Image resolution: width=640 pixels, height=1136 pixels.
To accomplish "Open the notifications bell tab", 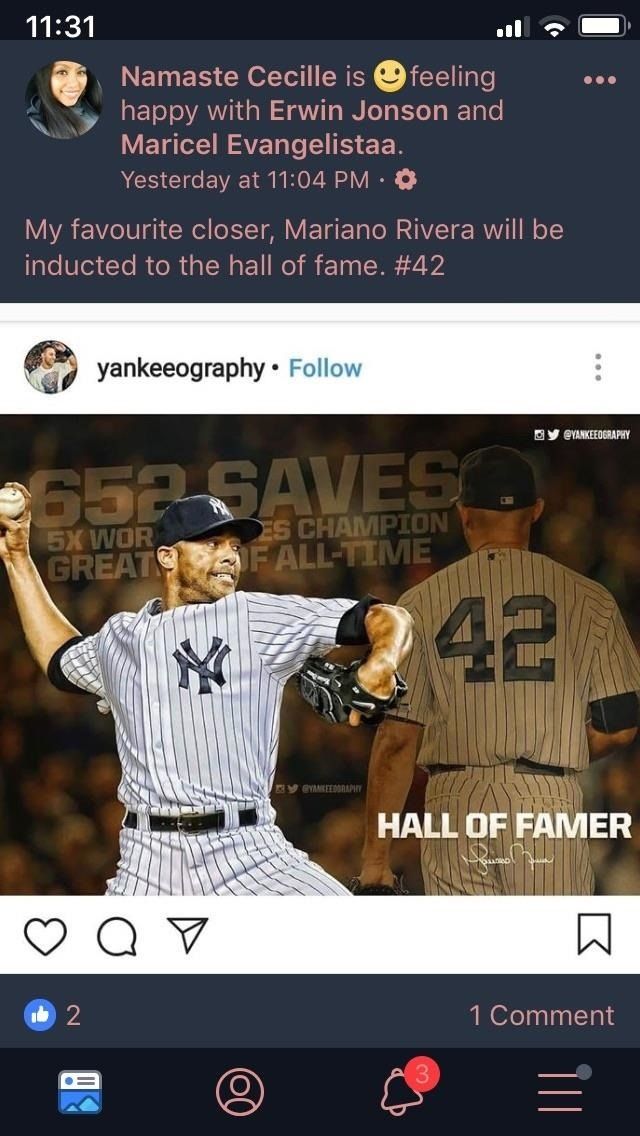I will (404, 1090).
